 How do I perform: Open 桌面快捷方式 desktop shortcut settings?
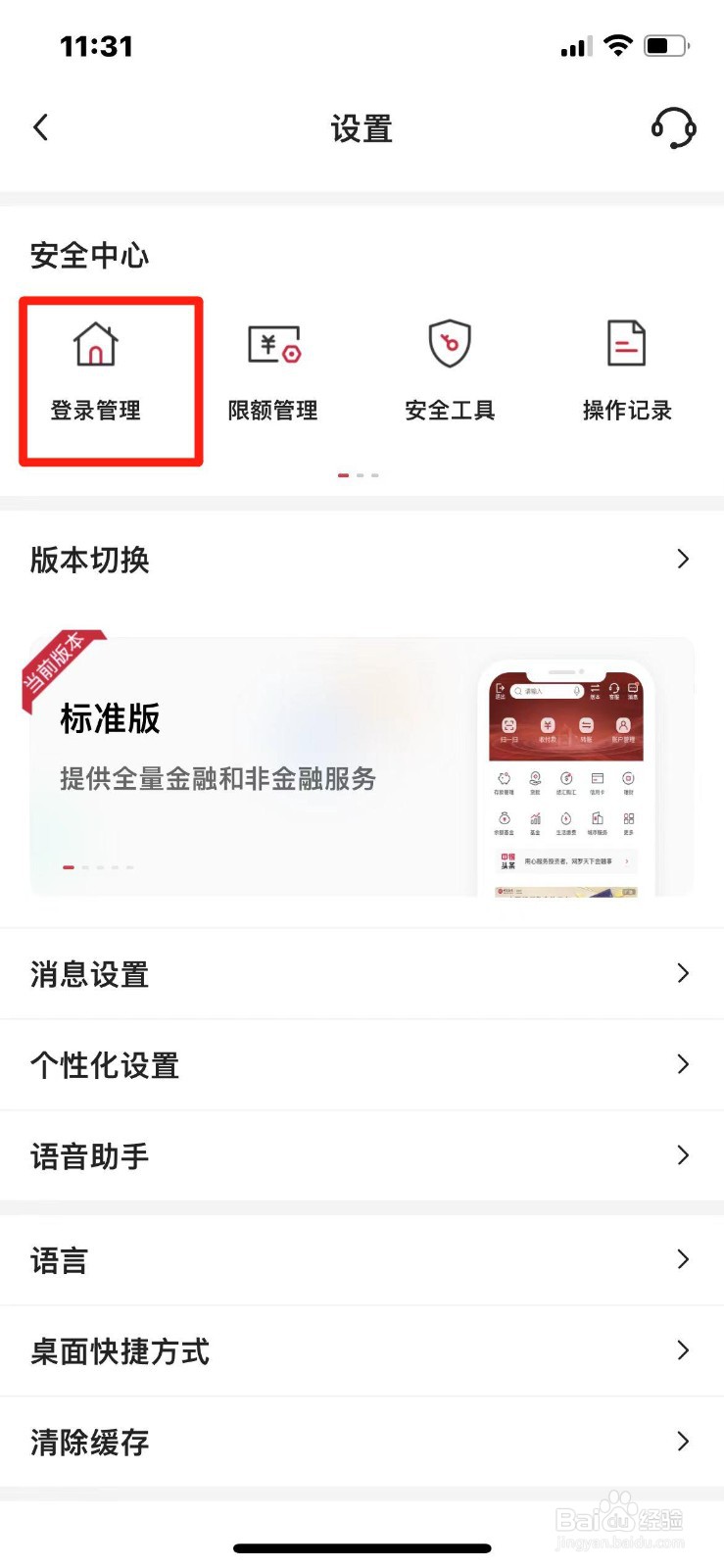tap(362, 1350)
